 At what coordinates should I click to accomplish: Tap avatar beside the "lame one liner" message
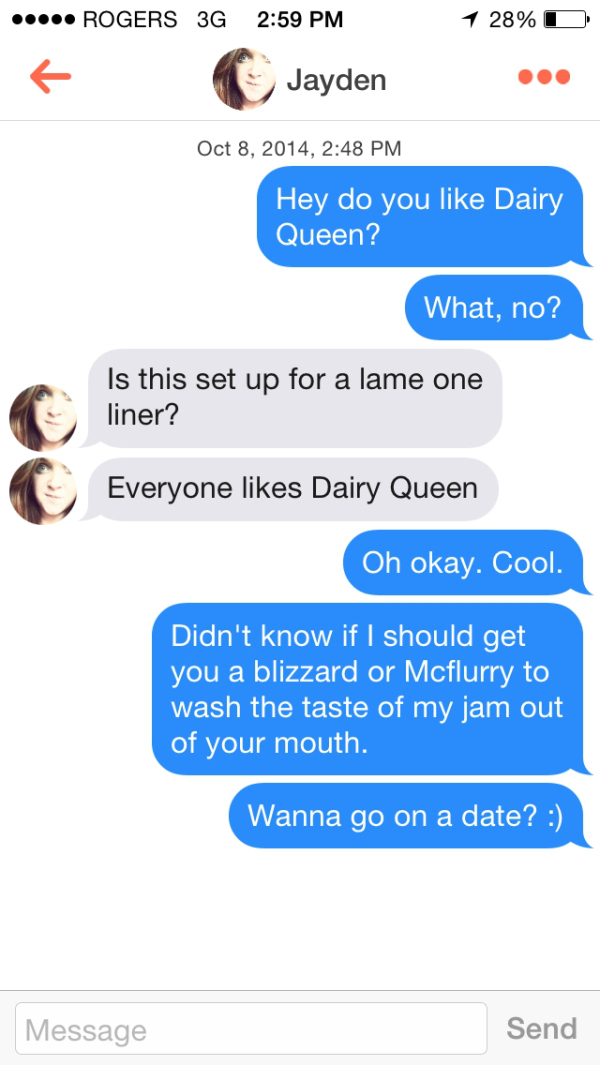[x=43, y=417]
